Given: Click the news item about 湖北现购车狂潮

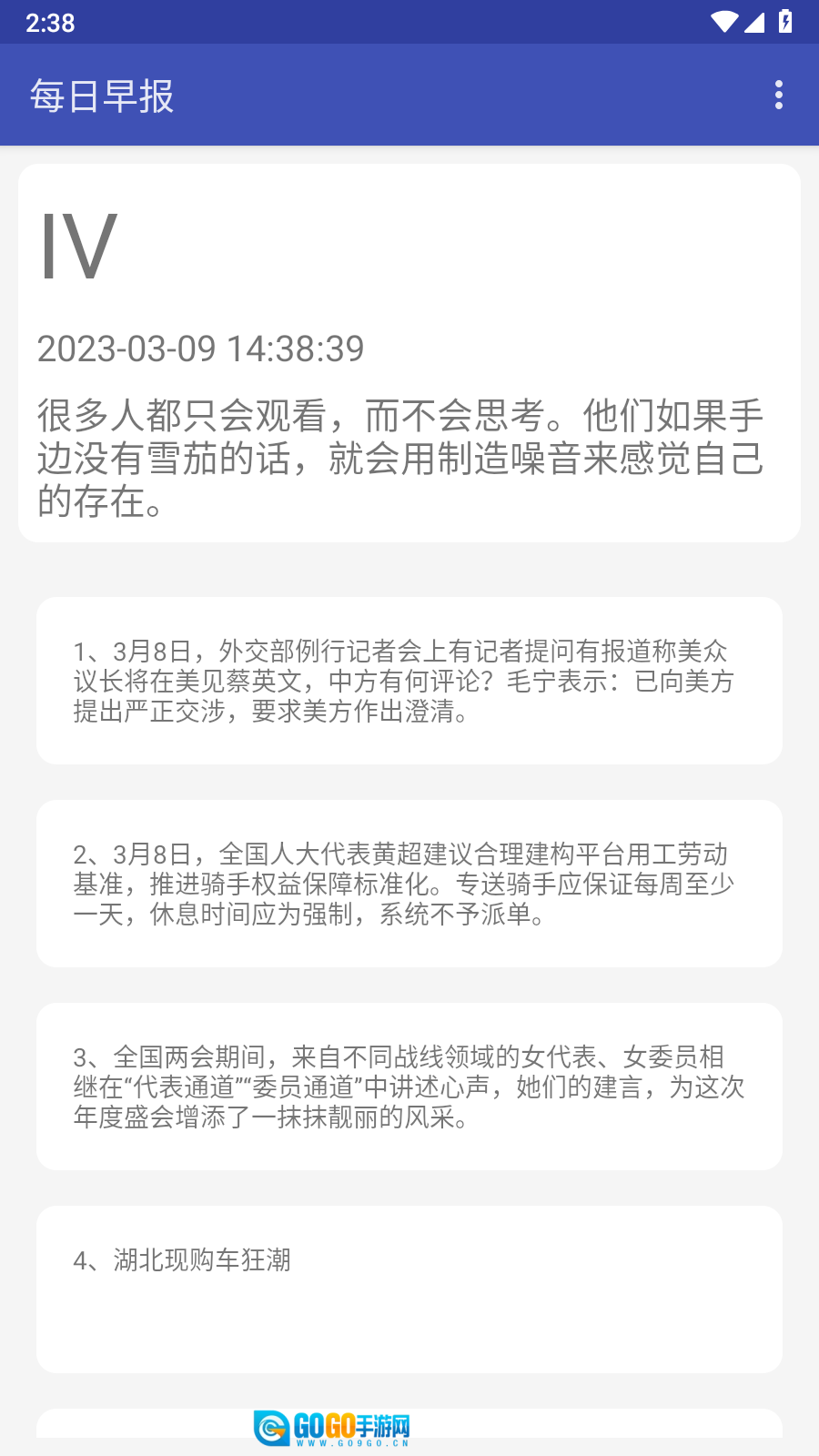Looking at the screenshot, I should [409, 1289].
